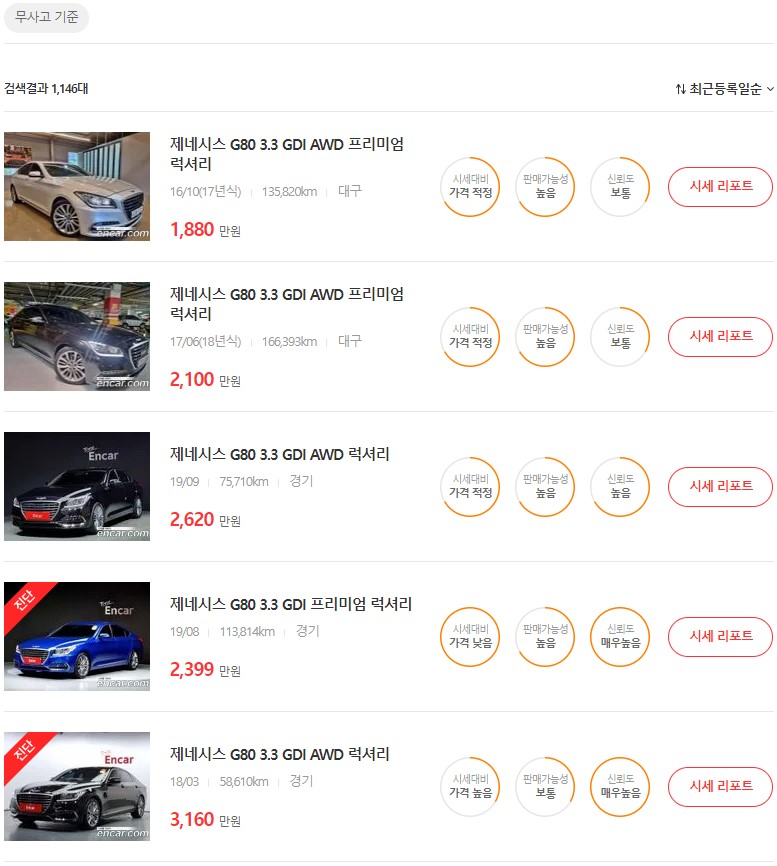Click the 시세대비 가격 낮음 badge on fourth listing
The height and width of the screenshot is (866, 777).
(x=469, y=637)
